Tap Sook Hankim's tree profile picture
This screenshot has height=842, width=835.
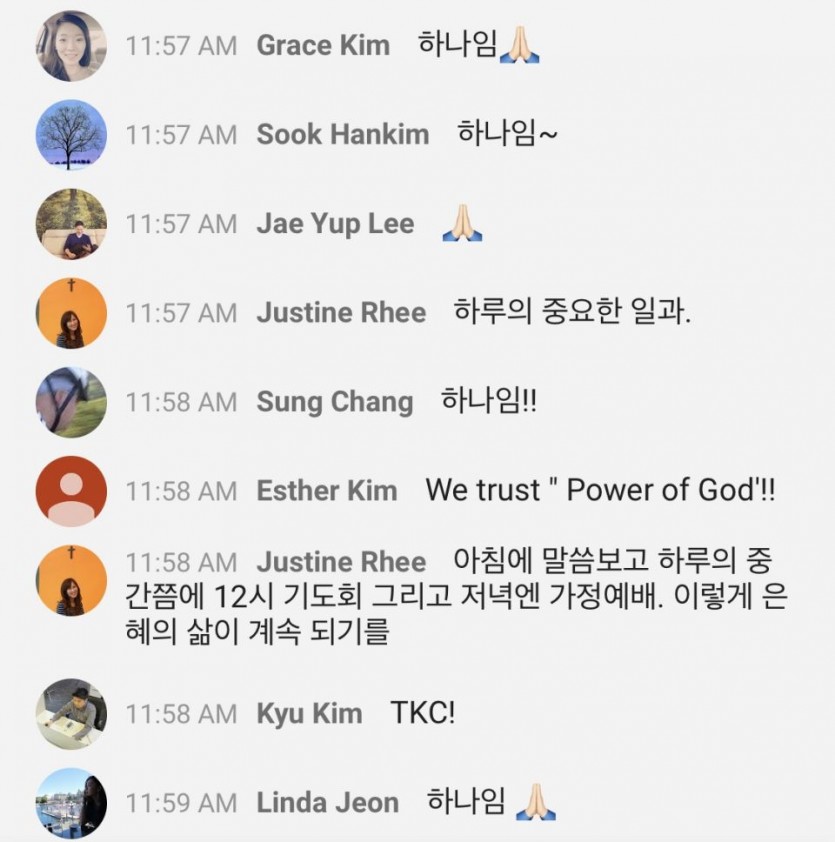click(71, 135)
